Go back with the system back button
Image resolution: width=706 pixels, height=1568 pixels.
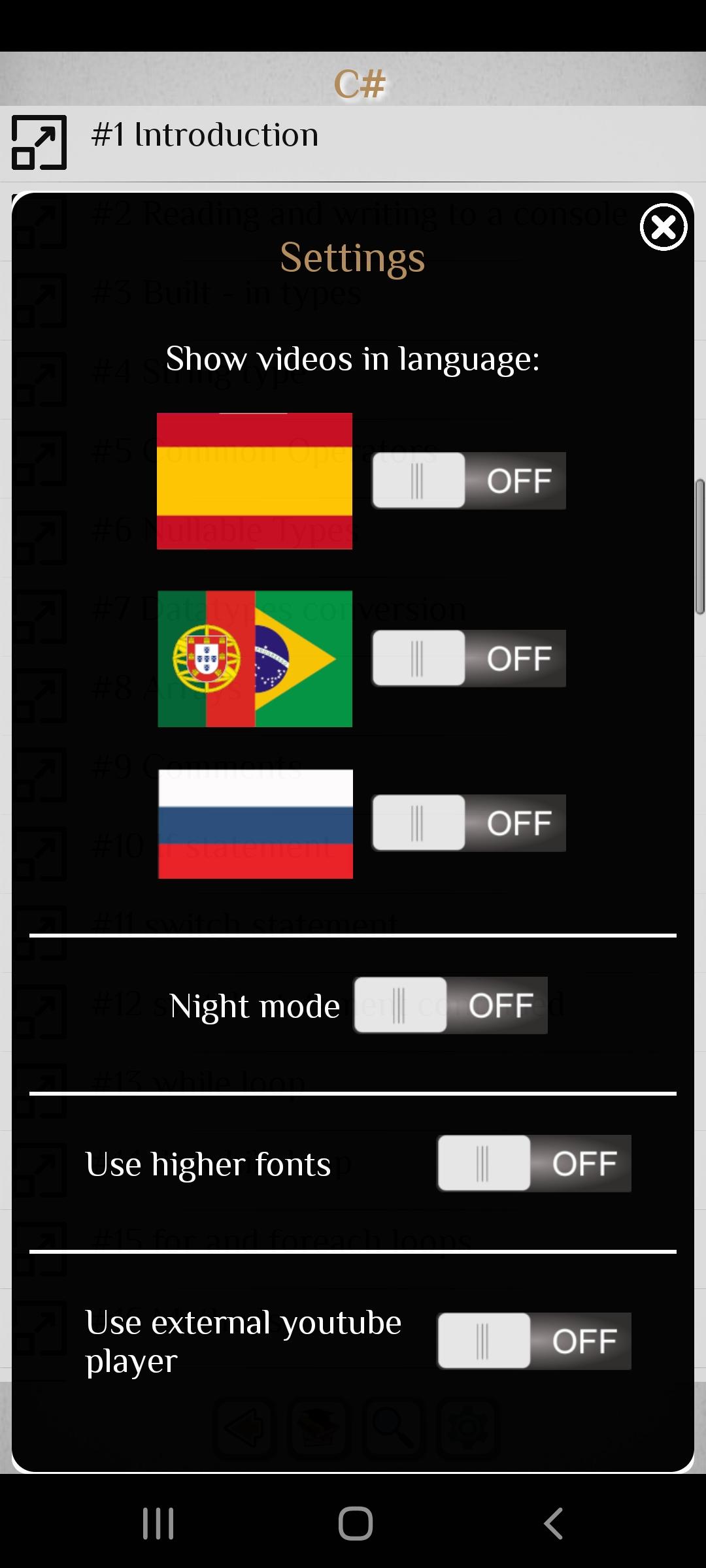553,1524
